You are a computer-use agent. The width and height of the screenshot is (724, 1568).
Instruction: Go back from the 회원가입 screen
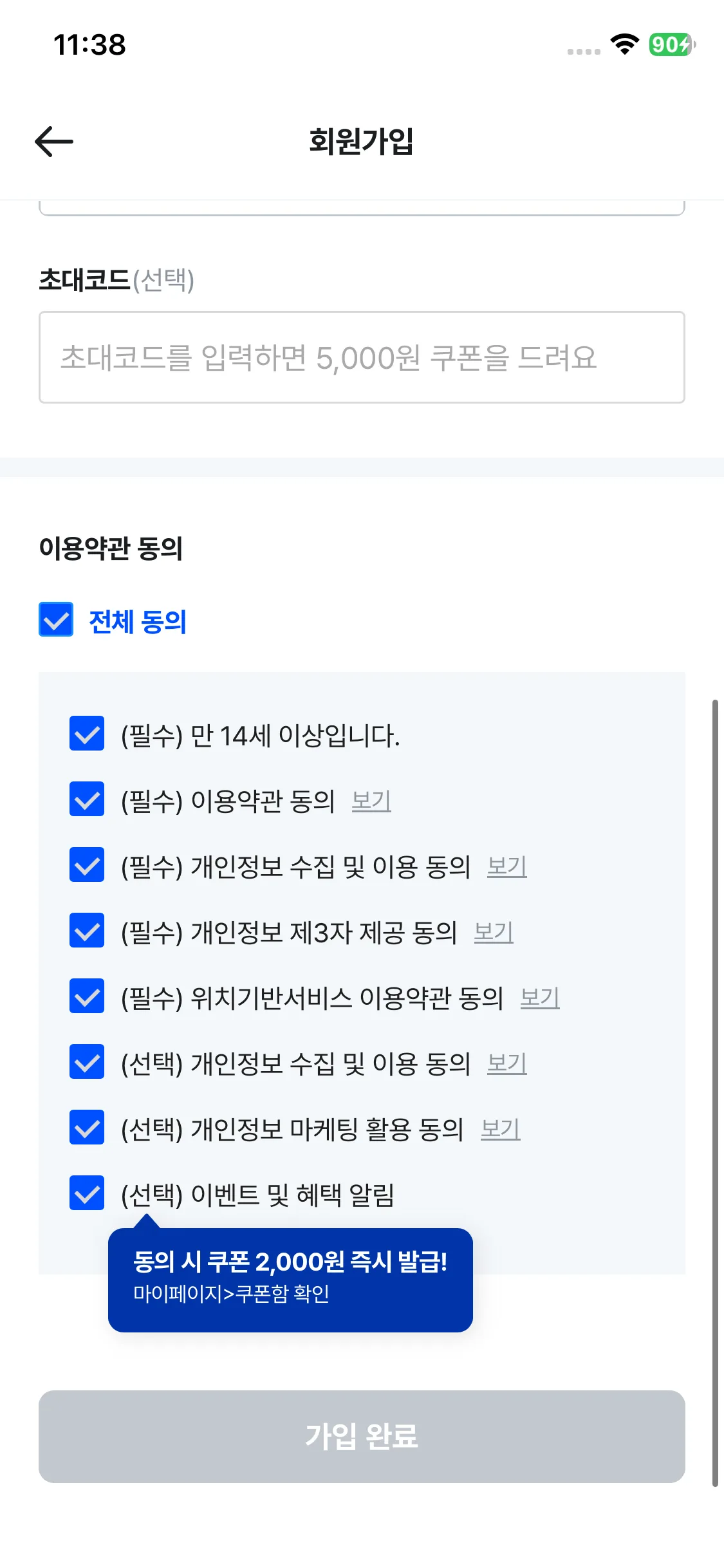pyautogui.click(x=54, y=142)
